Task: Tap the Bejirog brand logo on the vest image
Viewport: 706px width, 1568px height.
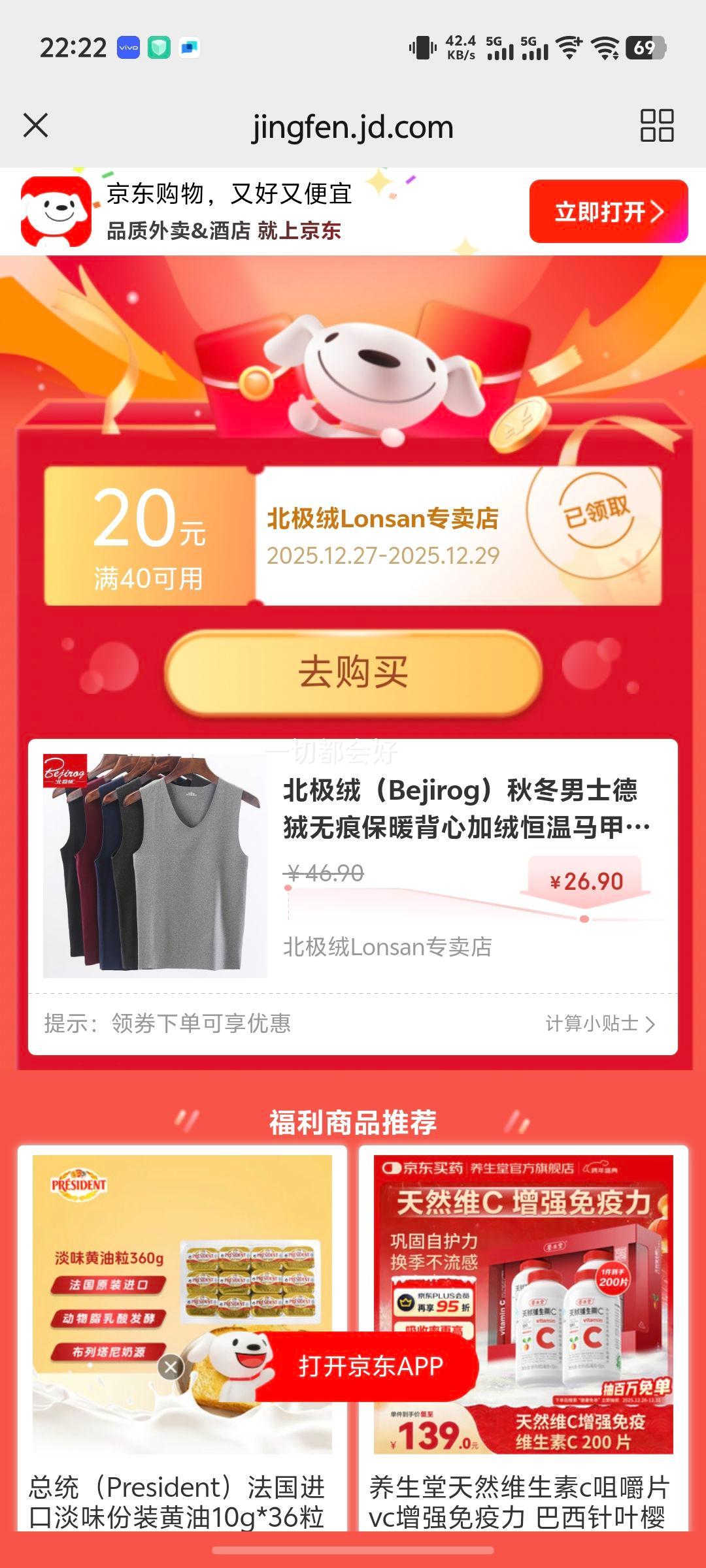Action: click(65, 771)
